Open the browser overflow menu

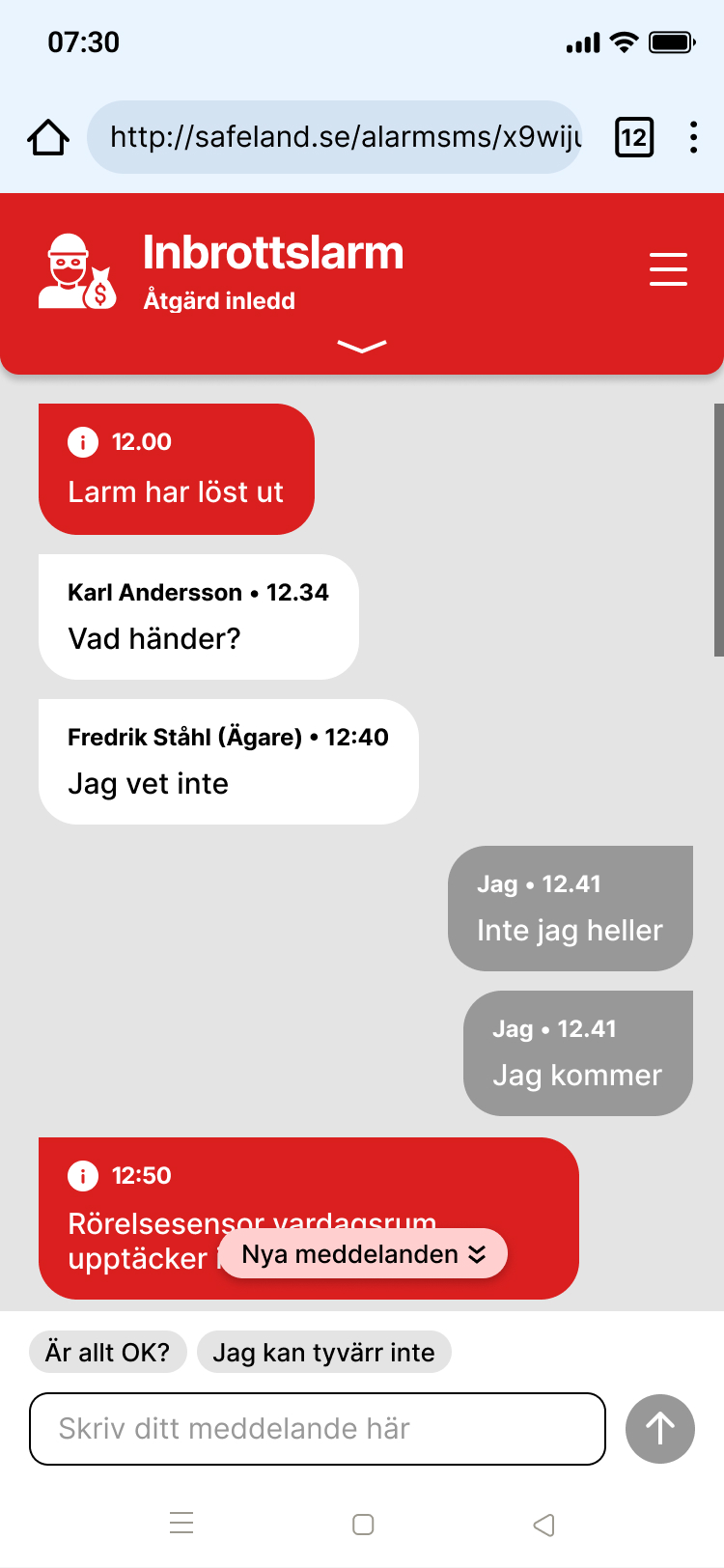coord(693,137)
